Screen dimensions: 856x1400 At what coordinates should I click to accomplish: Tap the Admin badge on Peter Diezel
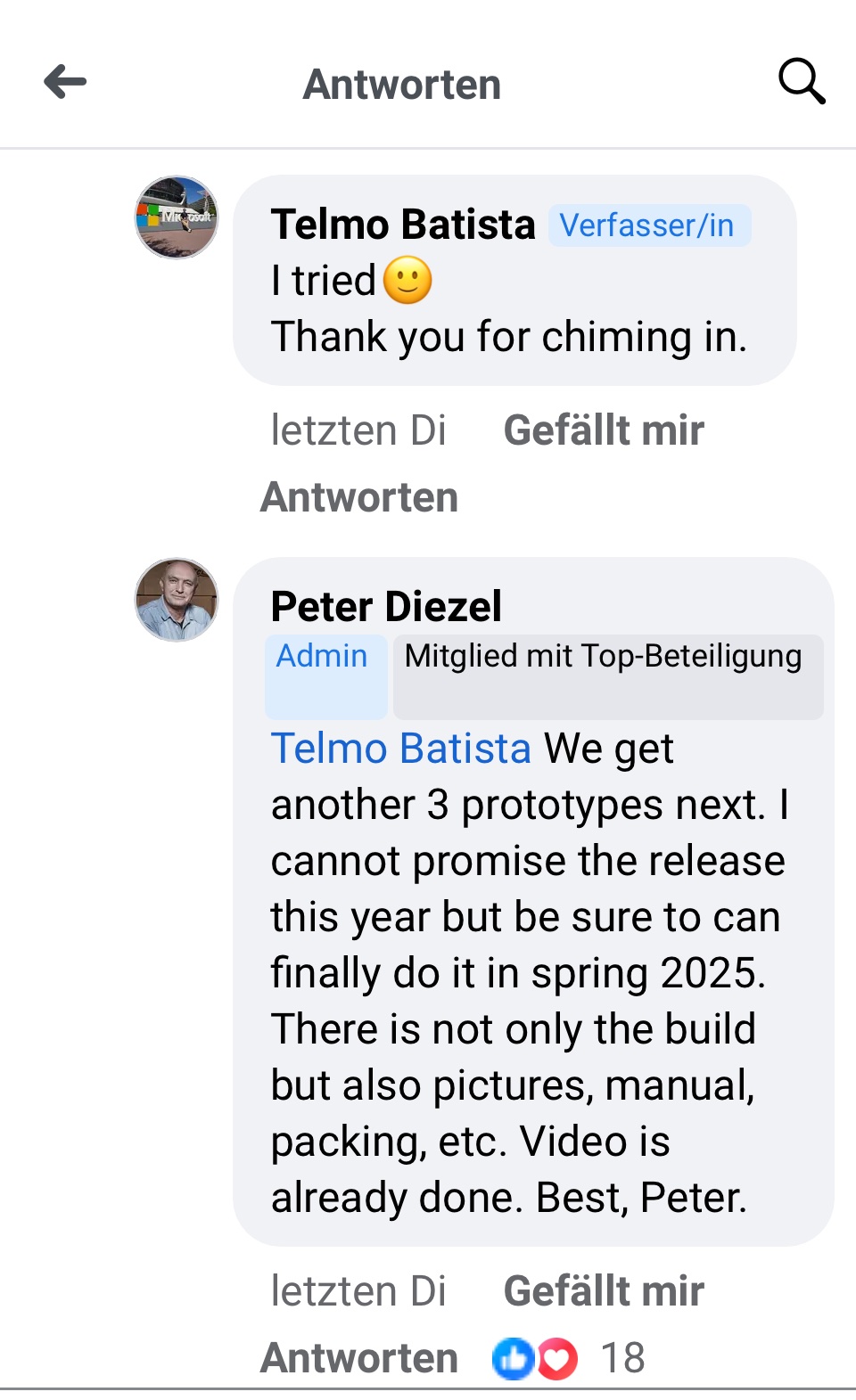(x=323, y=658)
